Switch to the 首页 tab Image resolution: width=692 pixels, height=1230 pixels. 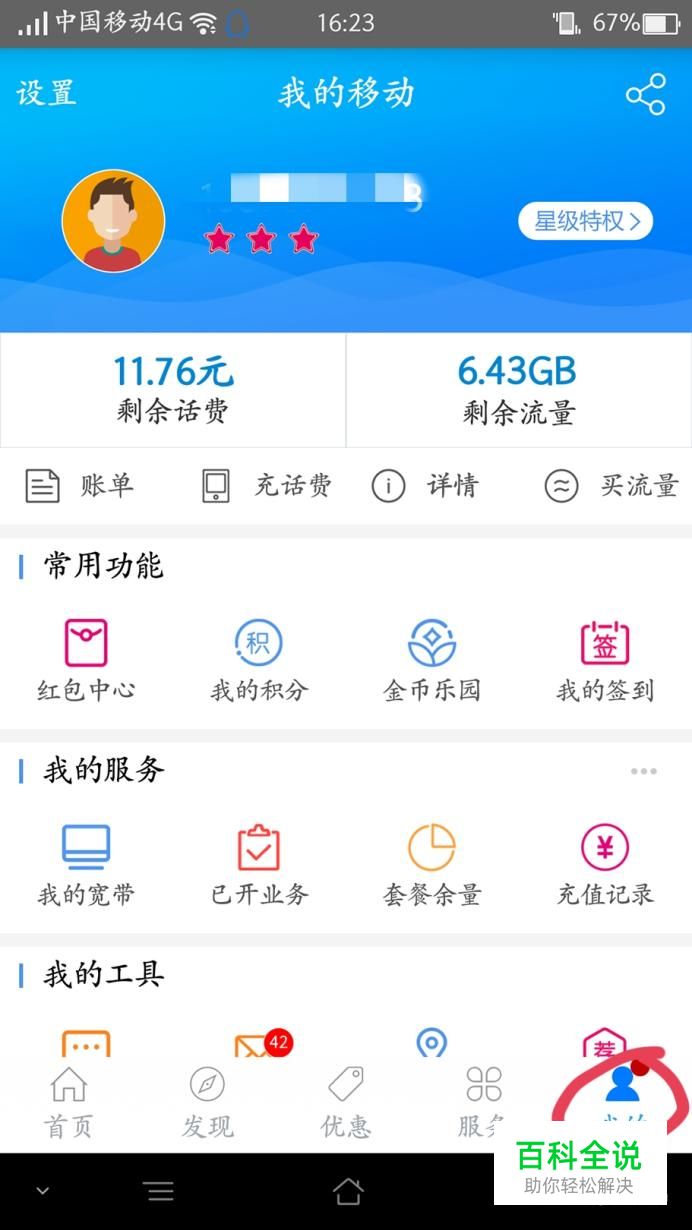pyautogui.click(x=69, y=1102)
